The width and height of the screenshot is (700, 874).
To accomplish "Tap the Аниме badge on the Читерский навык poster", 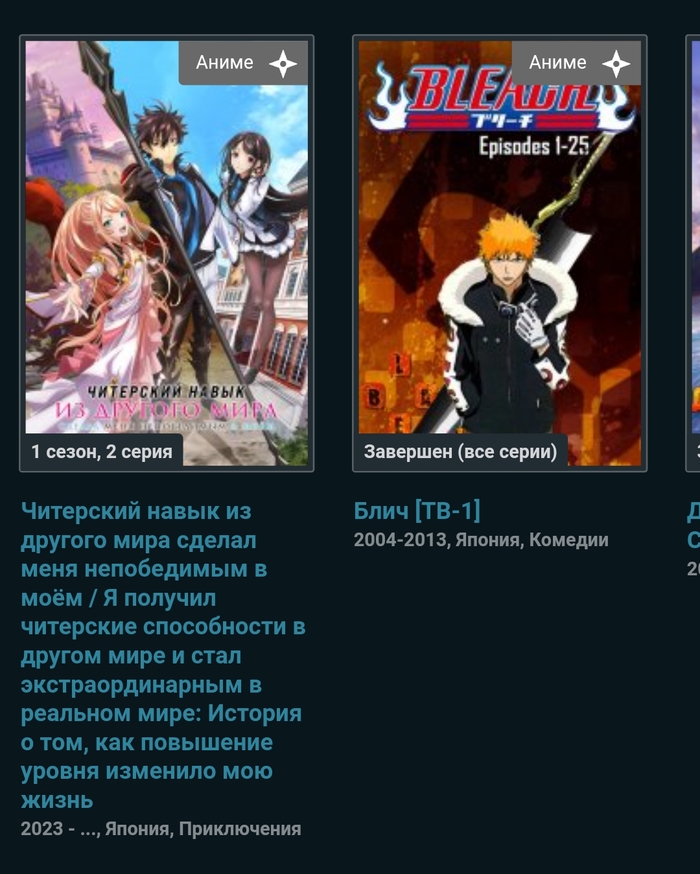I will click(x=244, y=63).
